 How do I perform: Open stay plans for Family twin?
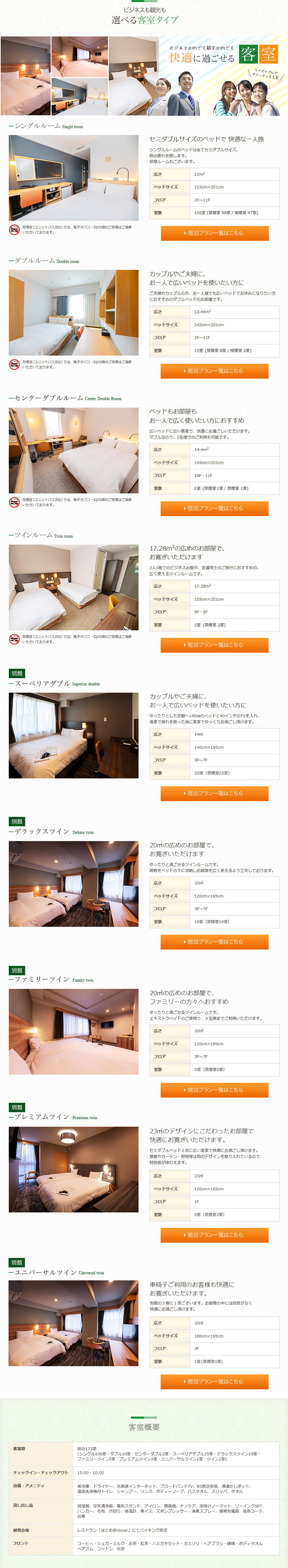214,1089
